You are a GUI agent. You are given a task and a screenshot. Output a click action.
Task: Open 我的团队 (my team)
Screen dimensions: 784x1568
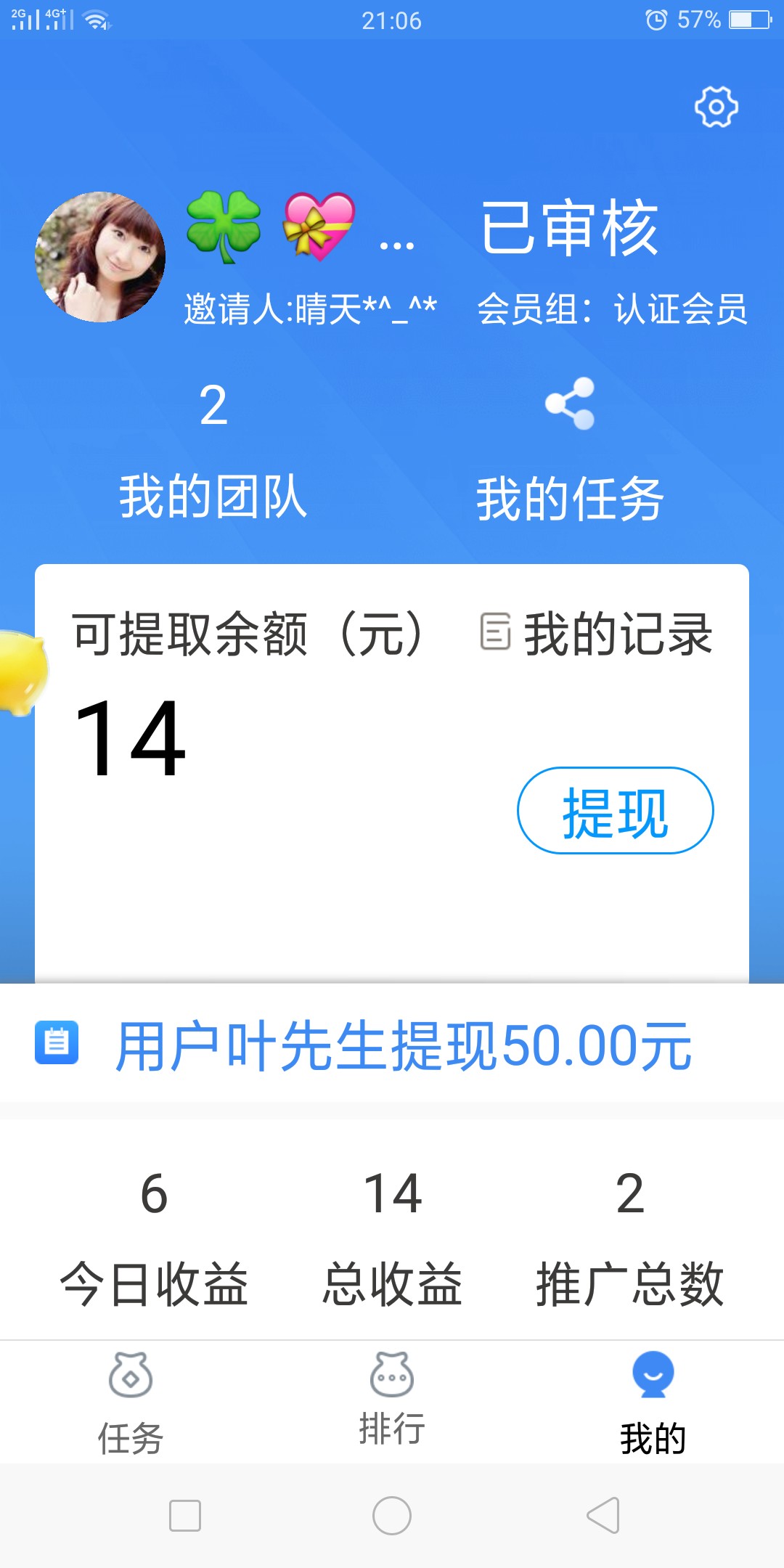pyautogui.click(x=213, y=450)
